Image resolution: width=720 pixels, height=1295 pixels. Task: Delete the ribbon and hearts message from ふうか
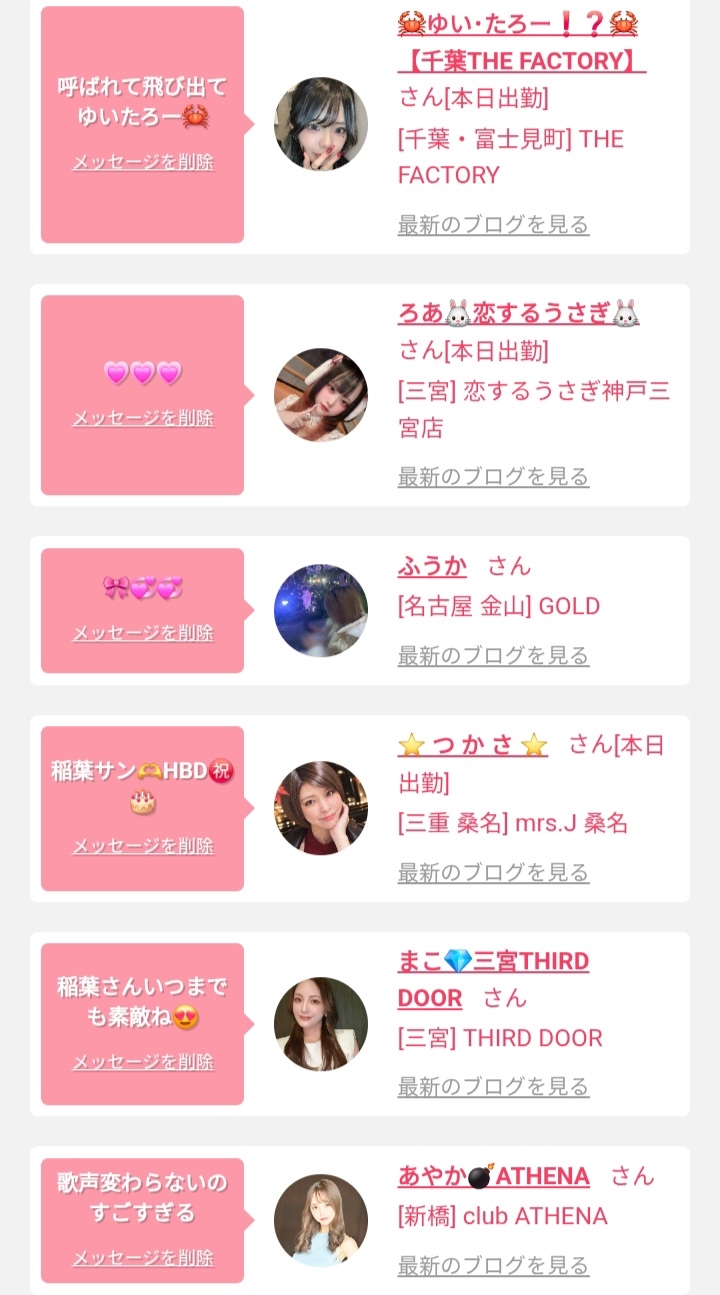[143, 633]
